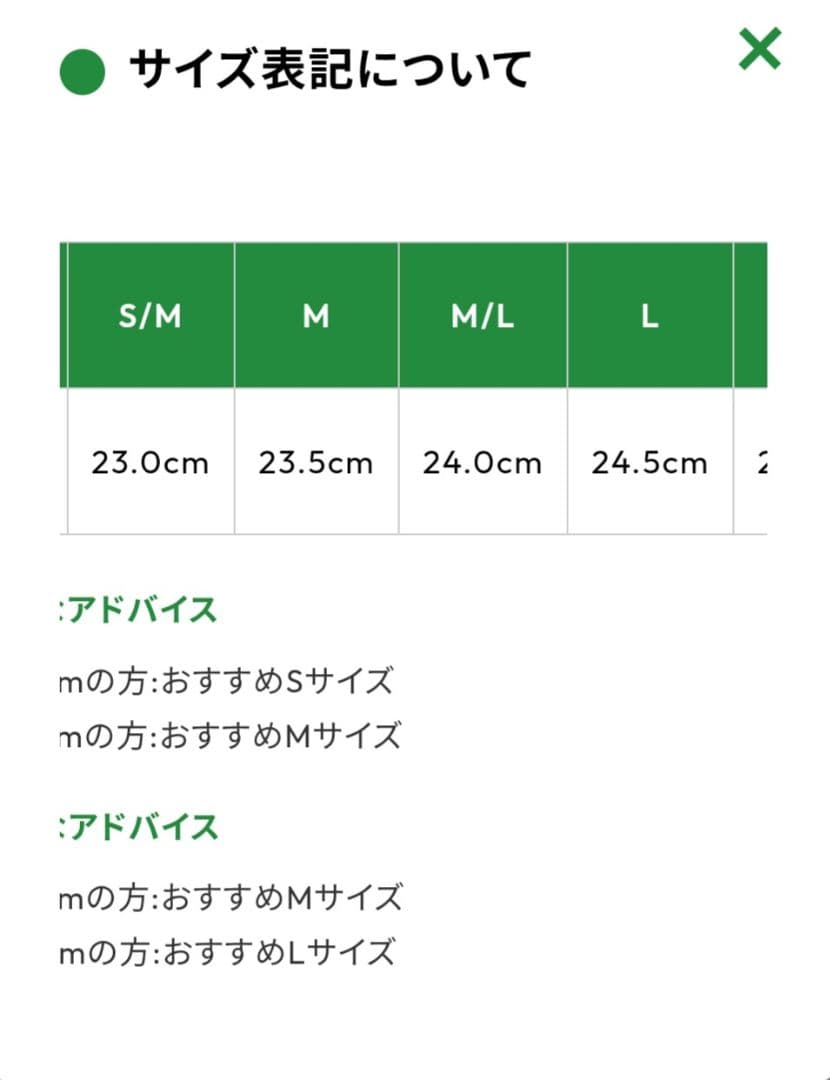The height and width of the screenshot is (1080, 830).
Task: Click the 23.0cm table cell
Action: click(150, 462)
